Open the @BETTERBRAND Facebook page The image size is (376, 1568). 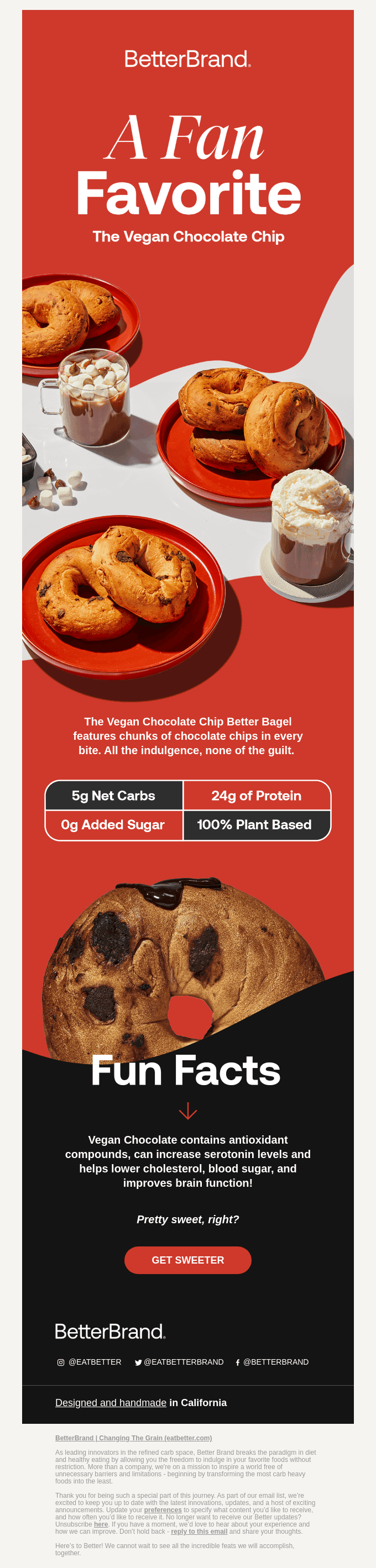(272, 1362)
